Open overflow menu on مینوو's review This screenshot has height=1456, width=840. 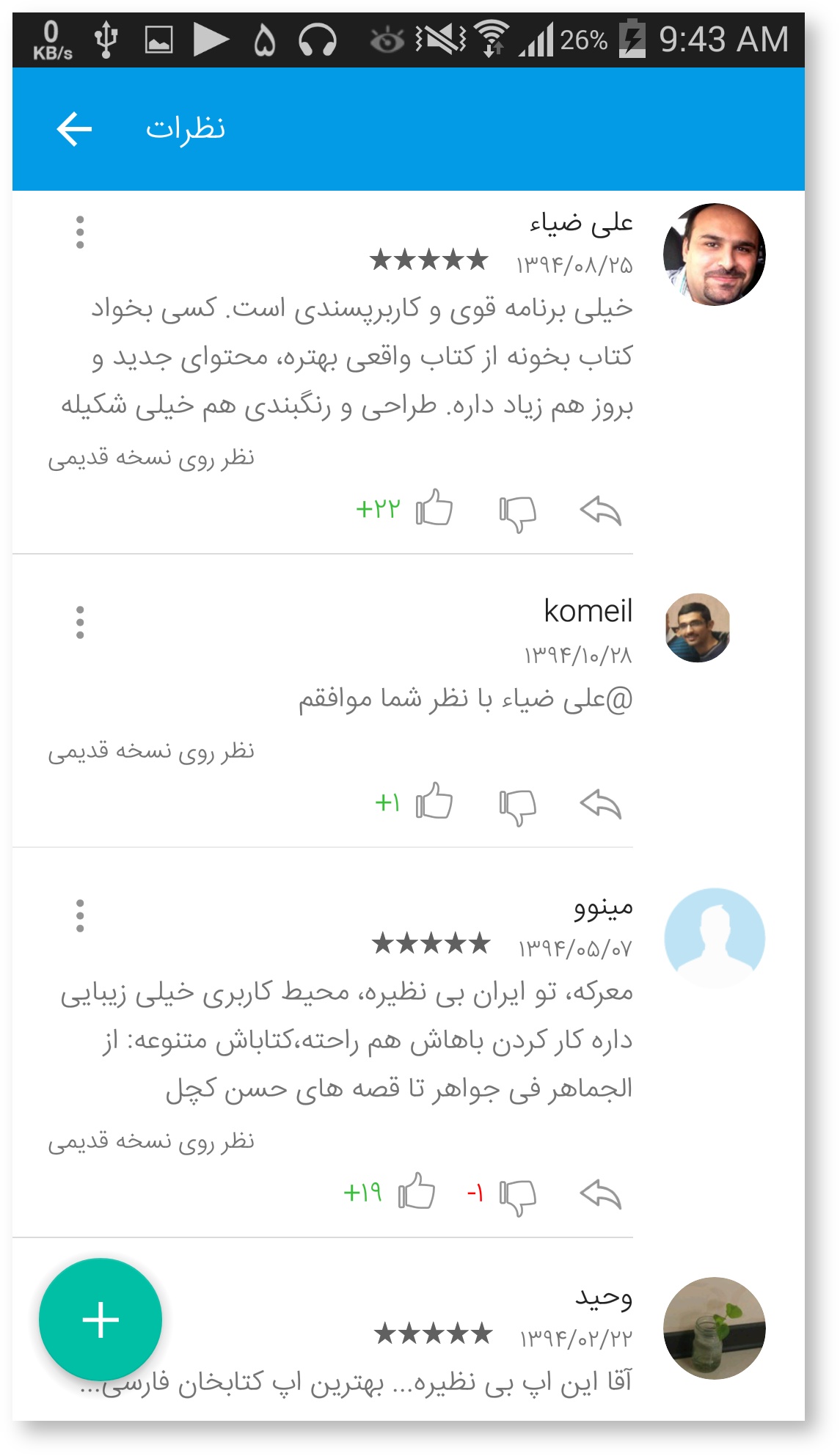click(80, 916)
